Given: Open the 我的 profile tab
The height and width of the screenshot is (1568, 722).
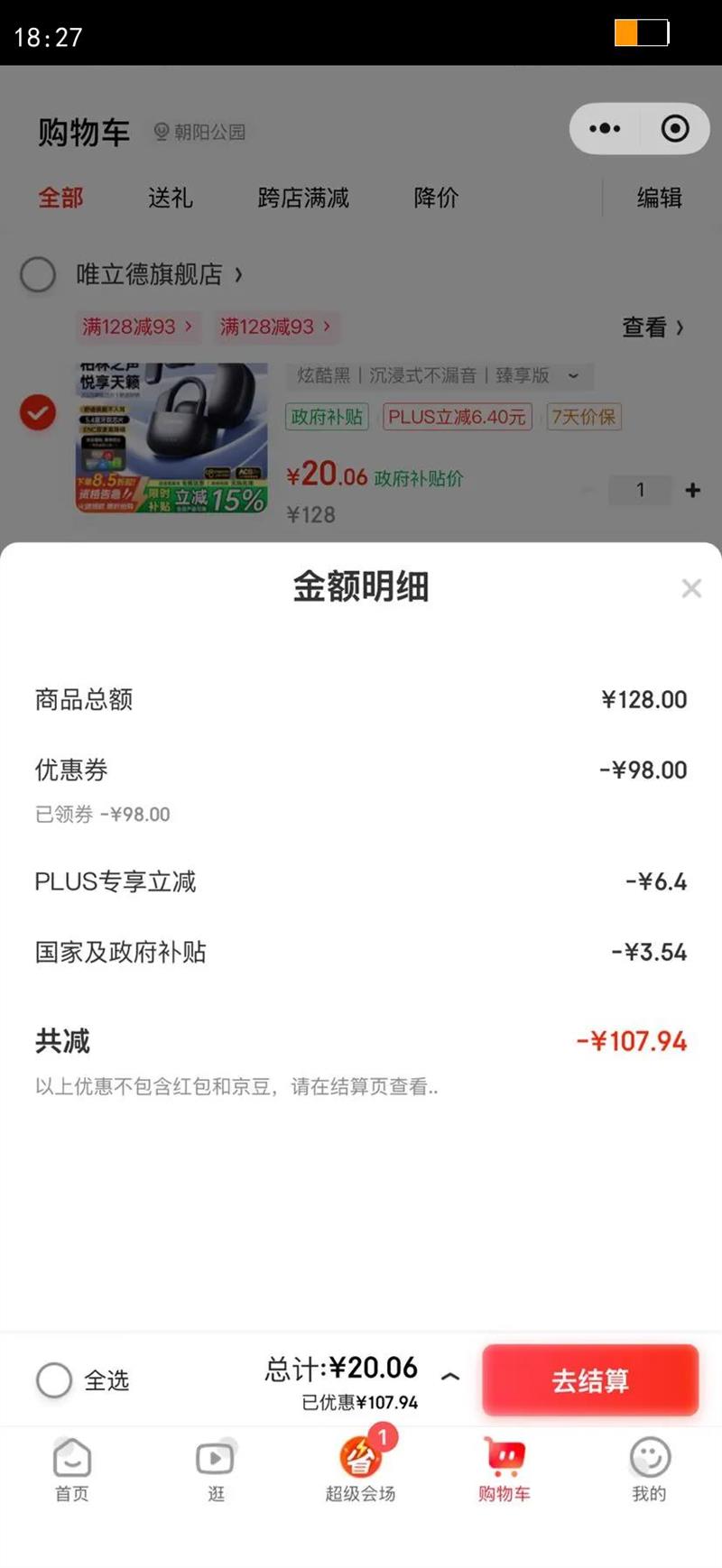Looking at the screenshot, I should pos(649,1471).
